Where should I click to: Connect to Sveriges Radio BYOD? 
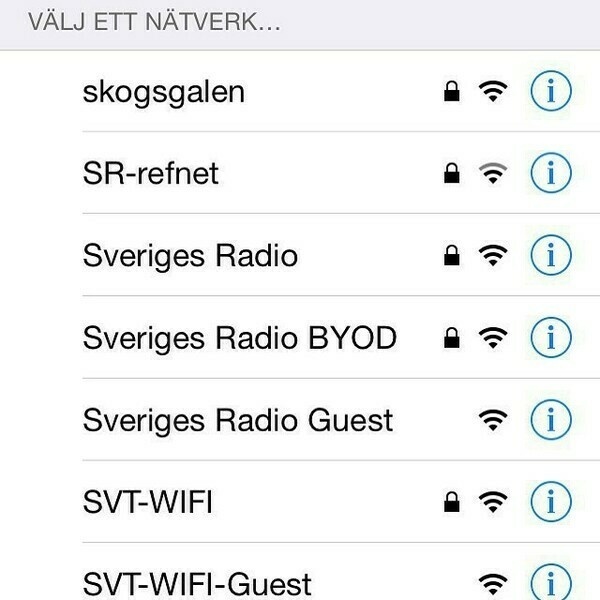(240, 338)
